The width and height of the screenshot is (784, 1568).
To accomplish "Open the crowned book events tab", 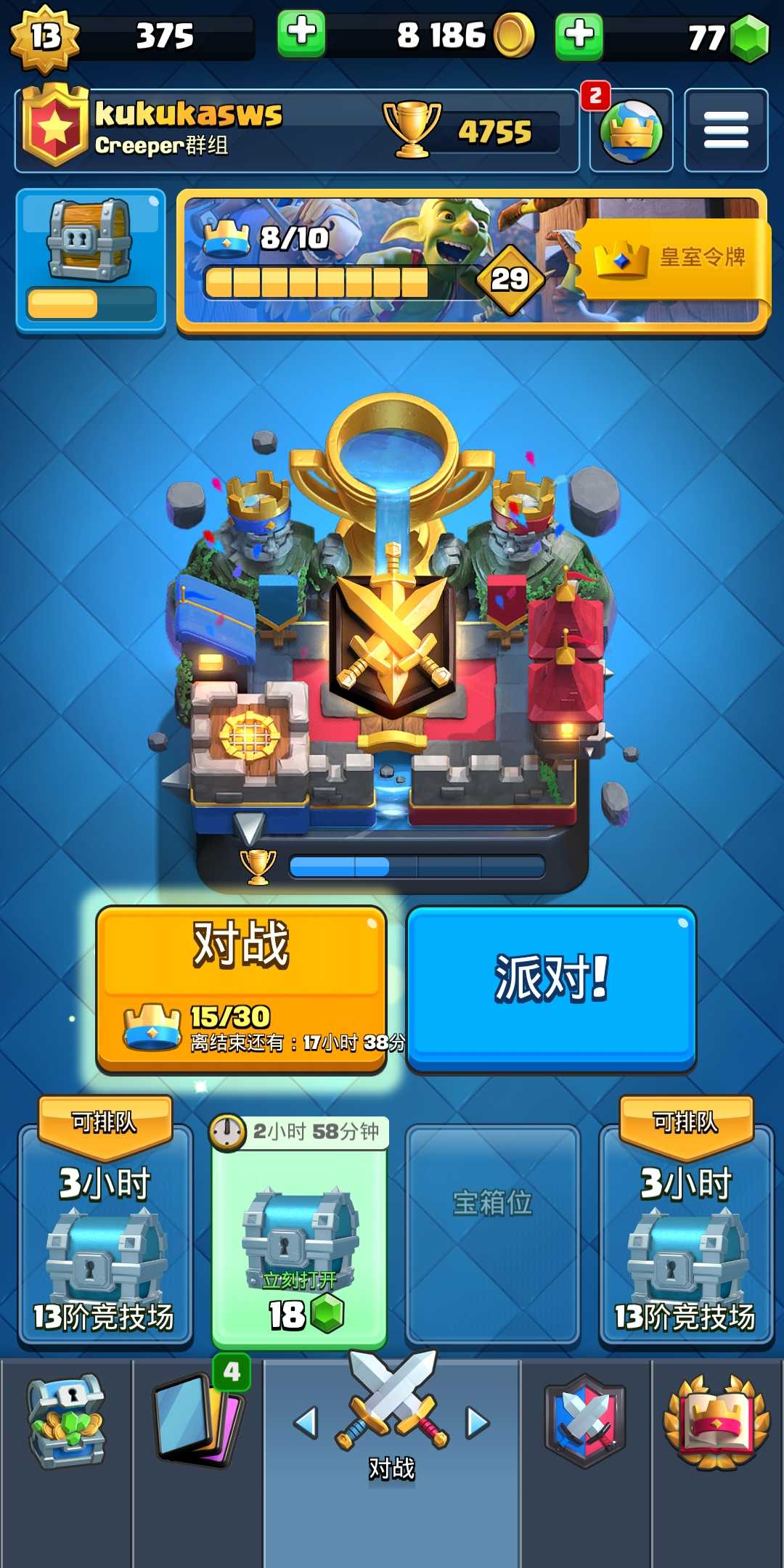I will [x=717, y=1421].
